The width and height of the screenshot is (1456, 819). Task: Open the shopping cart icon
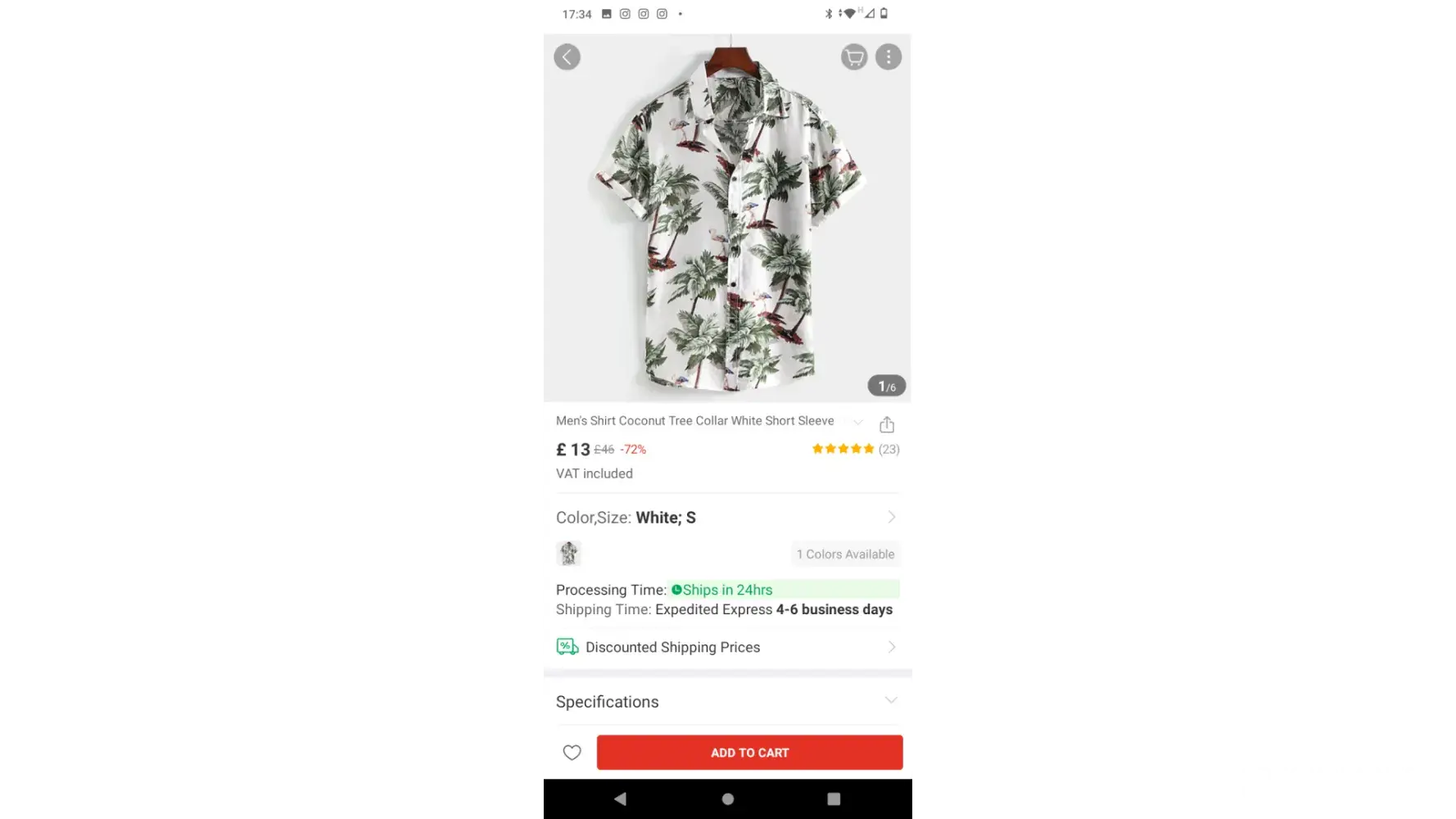[854, 57]
